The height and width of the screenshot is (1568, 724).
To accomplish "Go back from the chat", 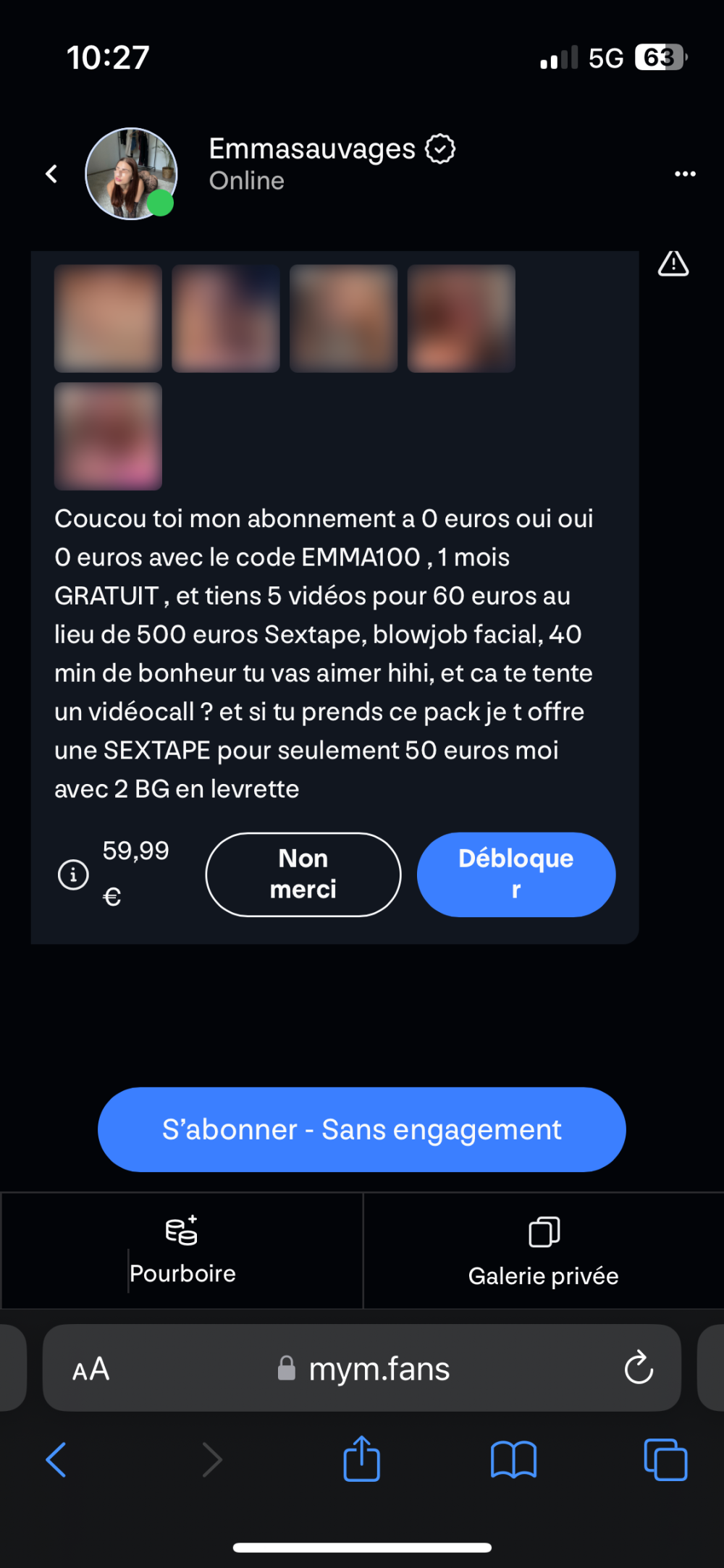I will tap(51, 174).
